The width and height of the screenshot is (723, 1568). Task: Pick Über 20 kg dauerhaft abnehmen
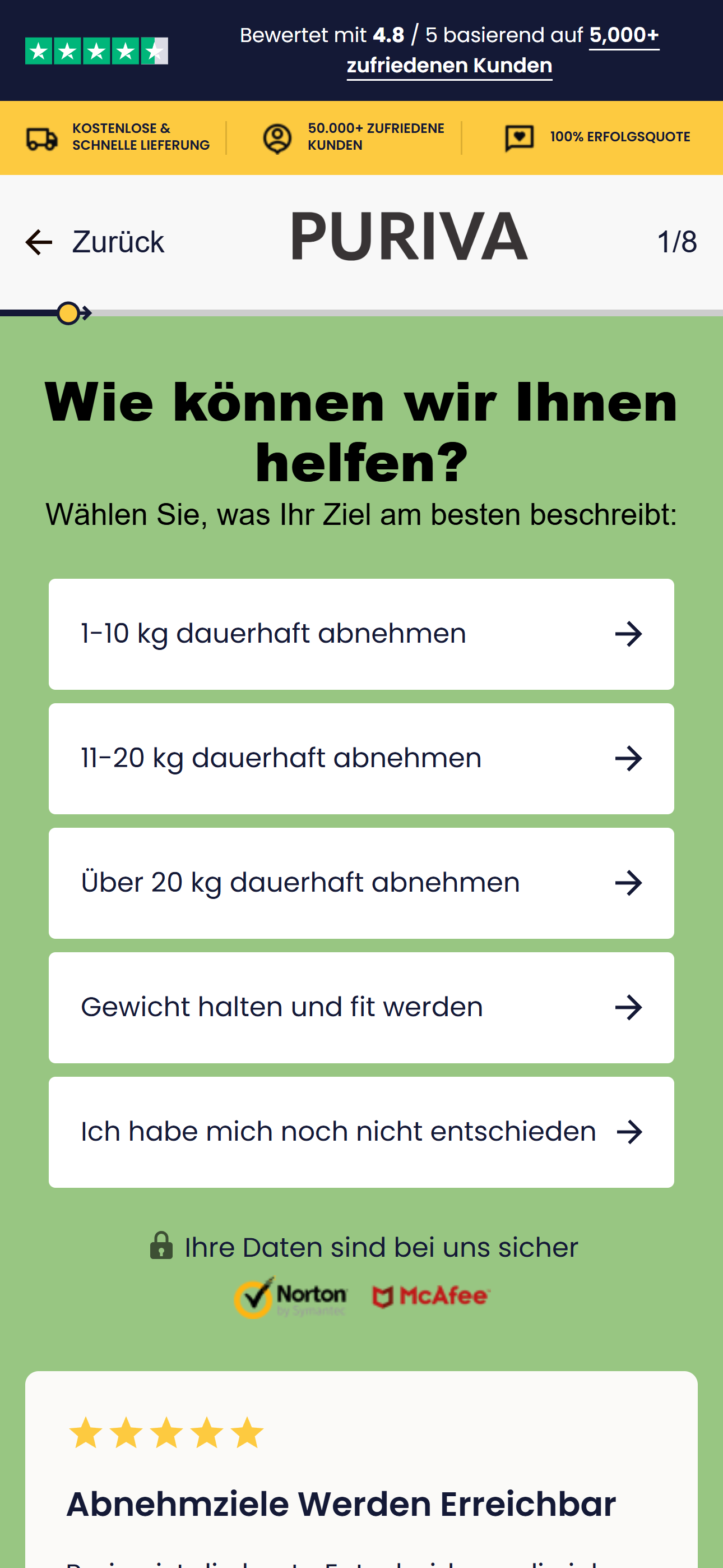(x=361, y=883)
